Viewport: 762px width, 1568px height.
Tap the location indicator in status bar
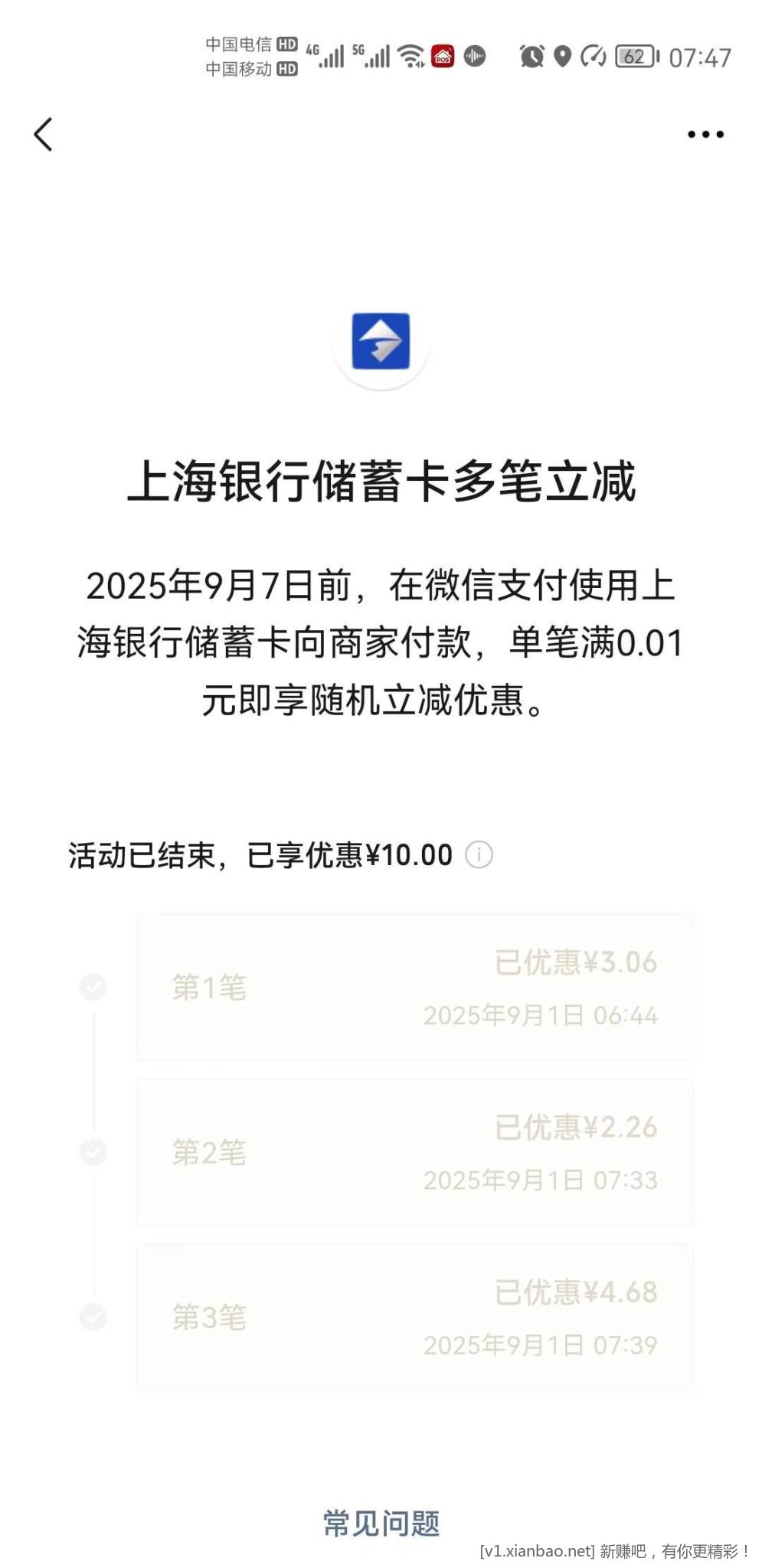(561, 57)
